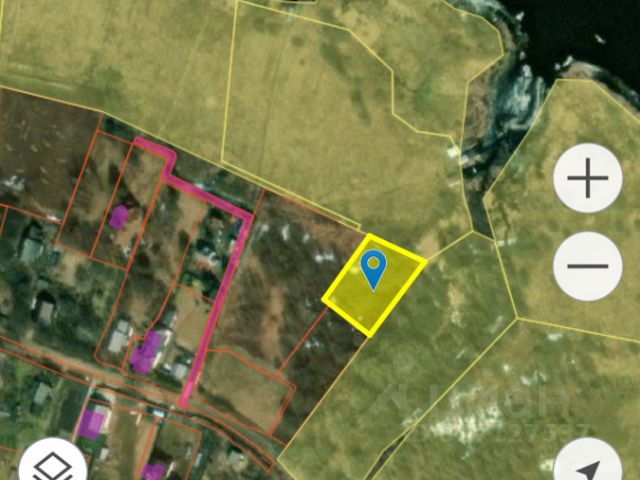This screenshot has height=480, width=640.
Task: Center map on my location
Action: tap(588, 468)
